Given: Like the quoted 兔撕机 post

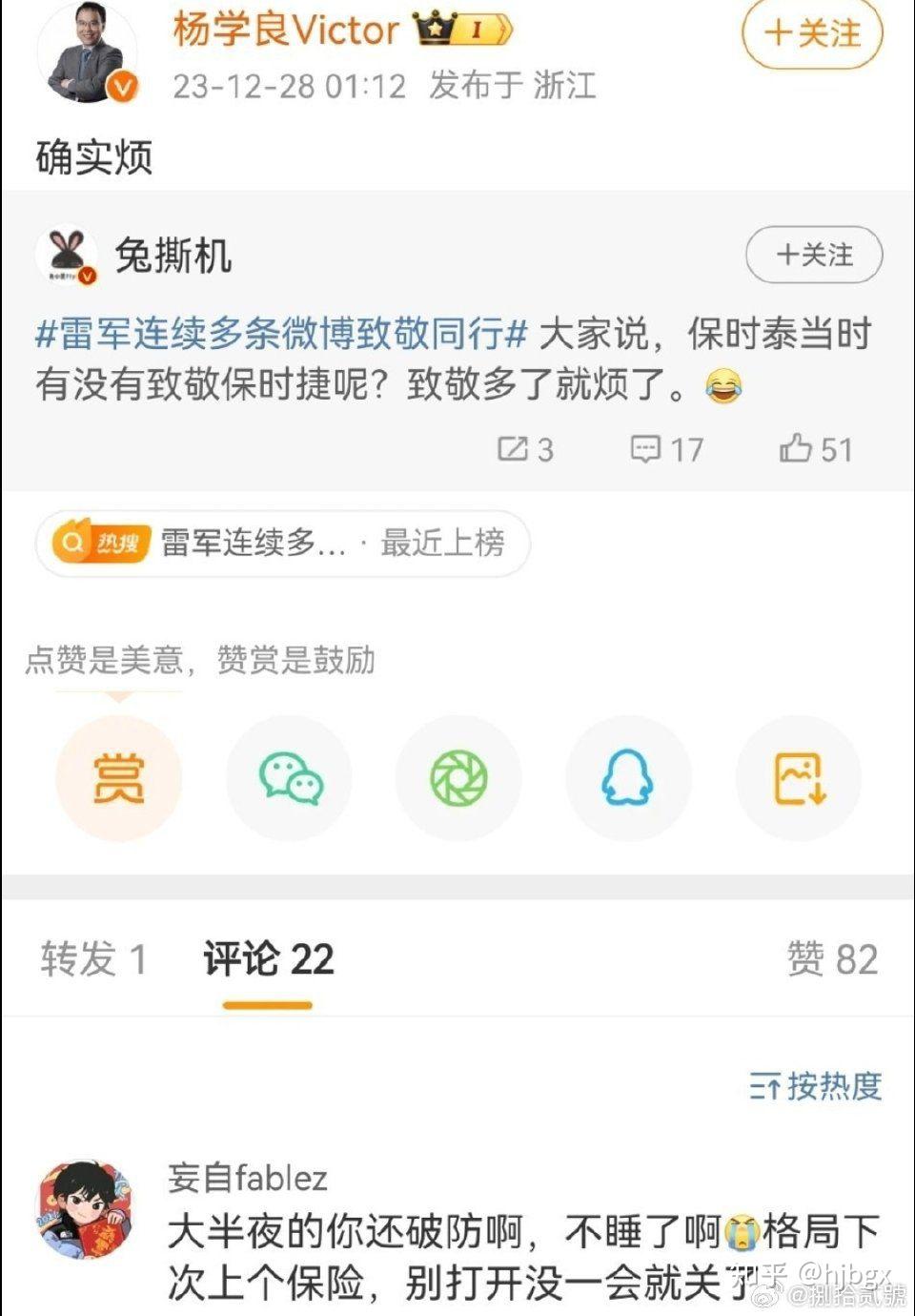Looking at the screenshot, I should point(816,449).
